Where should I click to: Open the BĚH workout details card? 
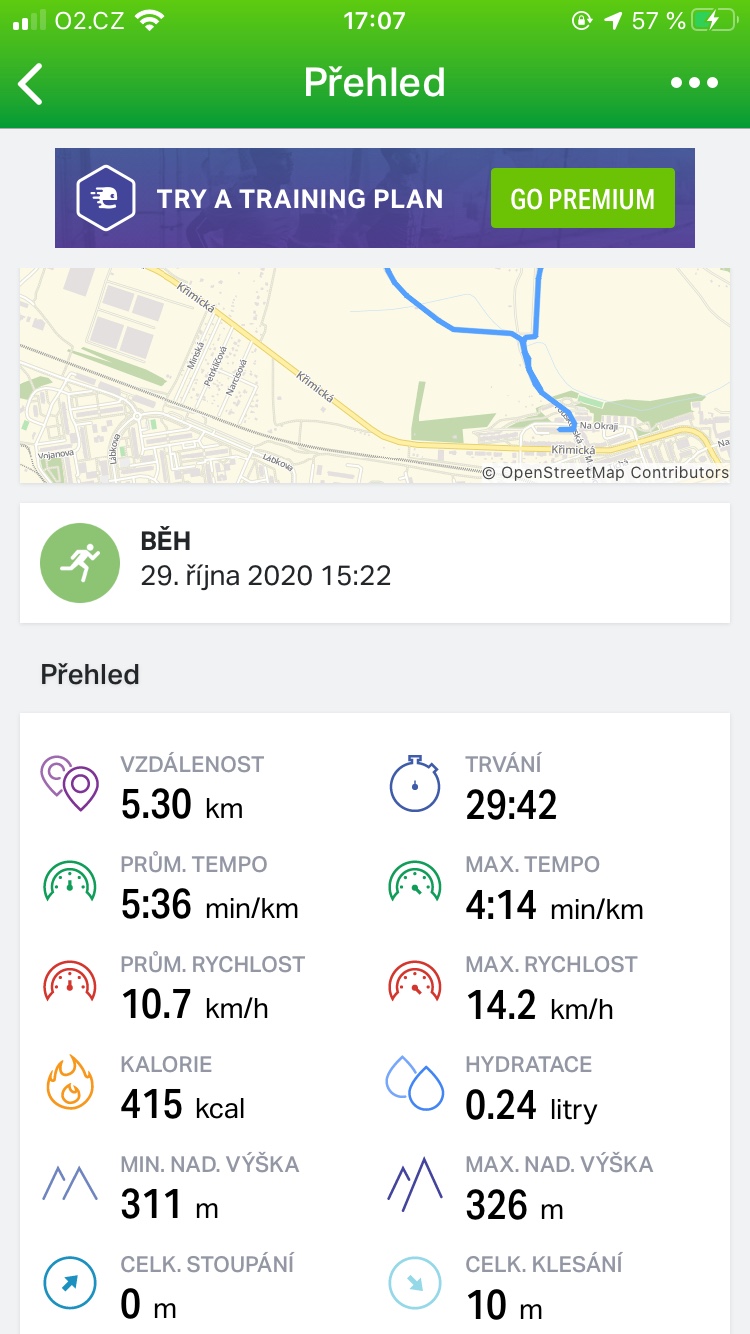(x=375, y=563)
